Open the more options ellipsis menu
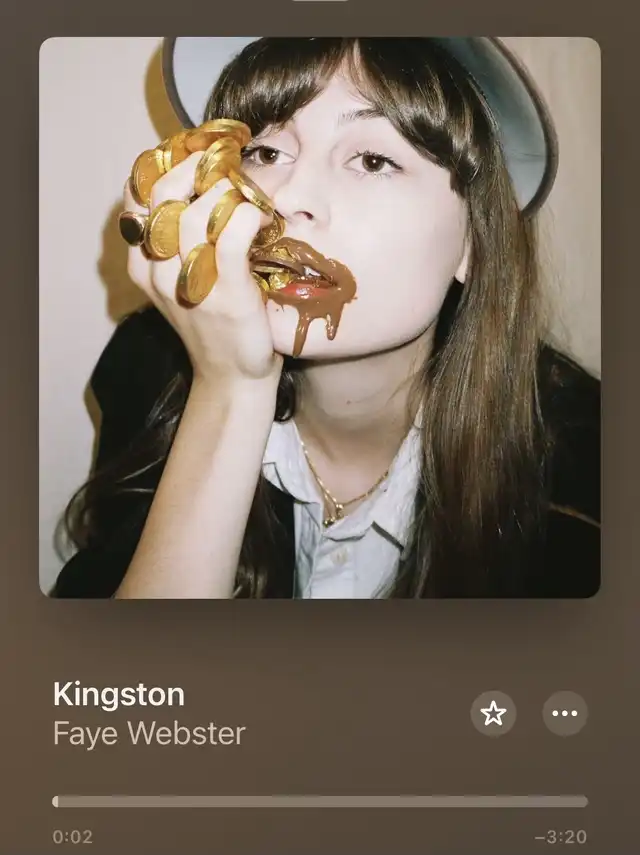This screenshot has width=640, height=855. pos(565,713)
